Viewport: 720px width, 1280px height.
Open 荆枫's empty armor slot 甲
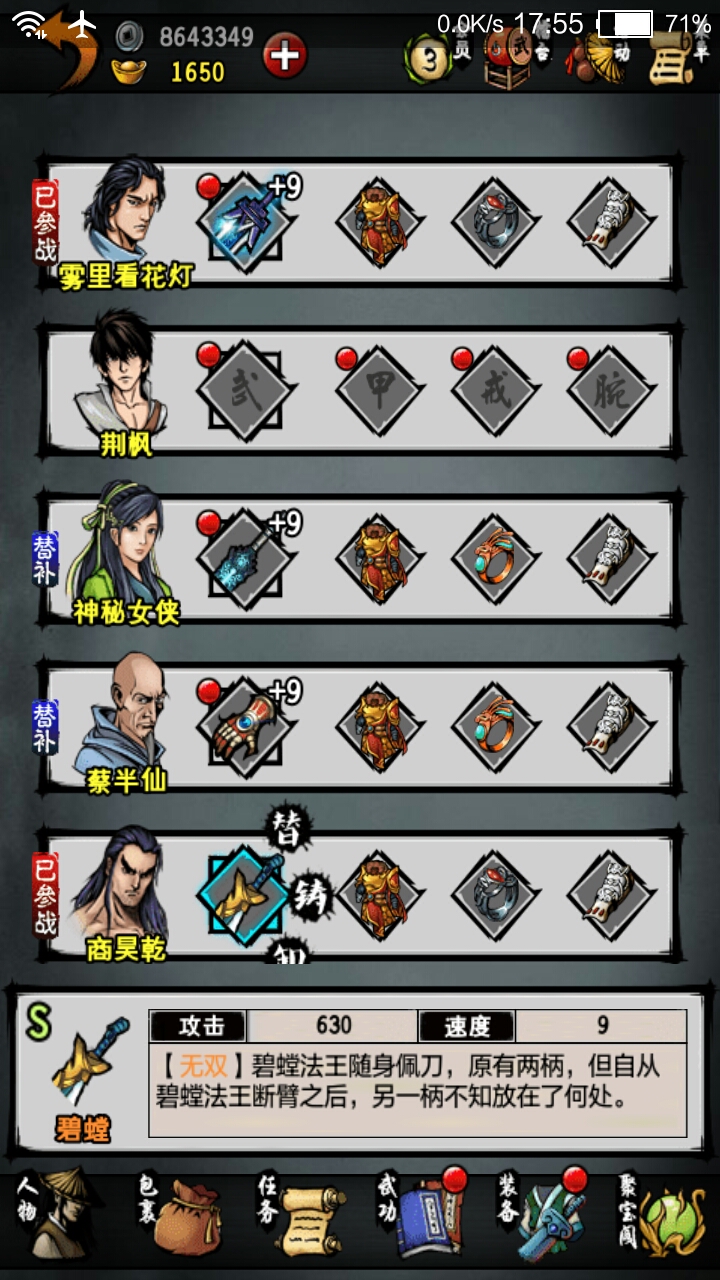(380, 390)
